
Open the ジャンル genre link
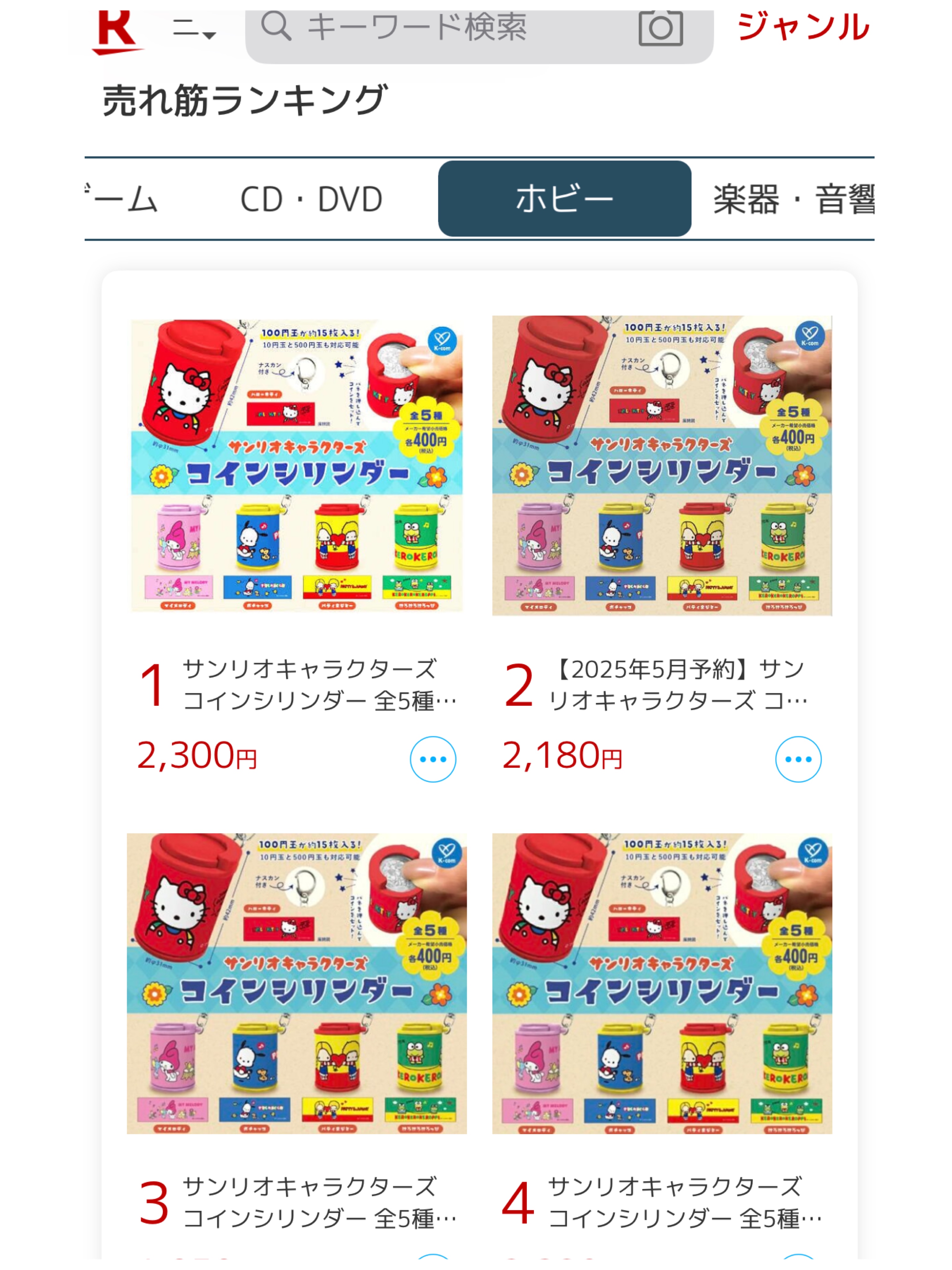click(803, 28)
